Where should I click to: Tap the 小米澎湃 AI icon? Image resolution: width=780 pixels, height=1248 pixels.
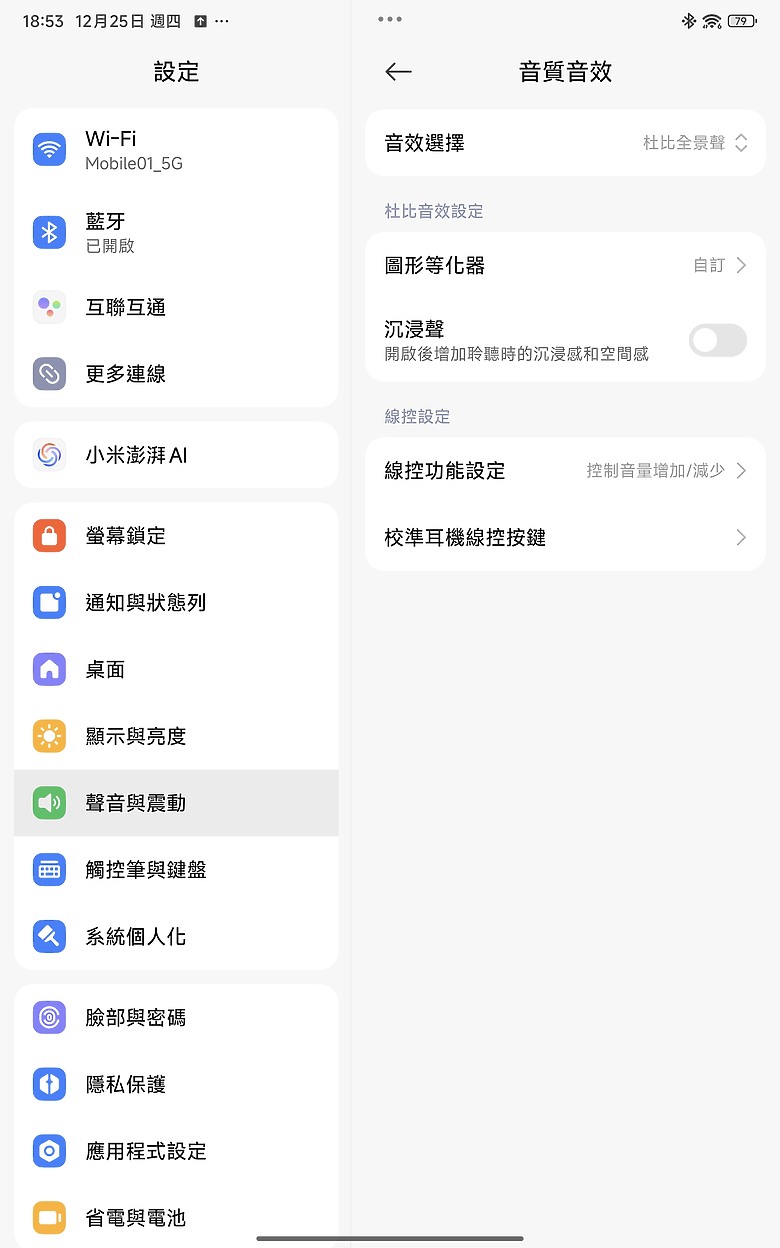click(48, 454)
